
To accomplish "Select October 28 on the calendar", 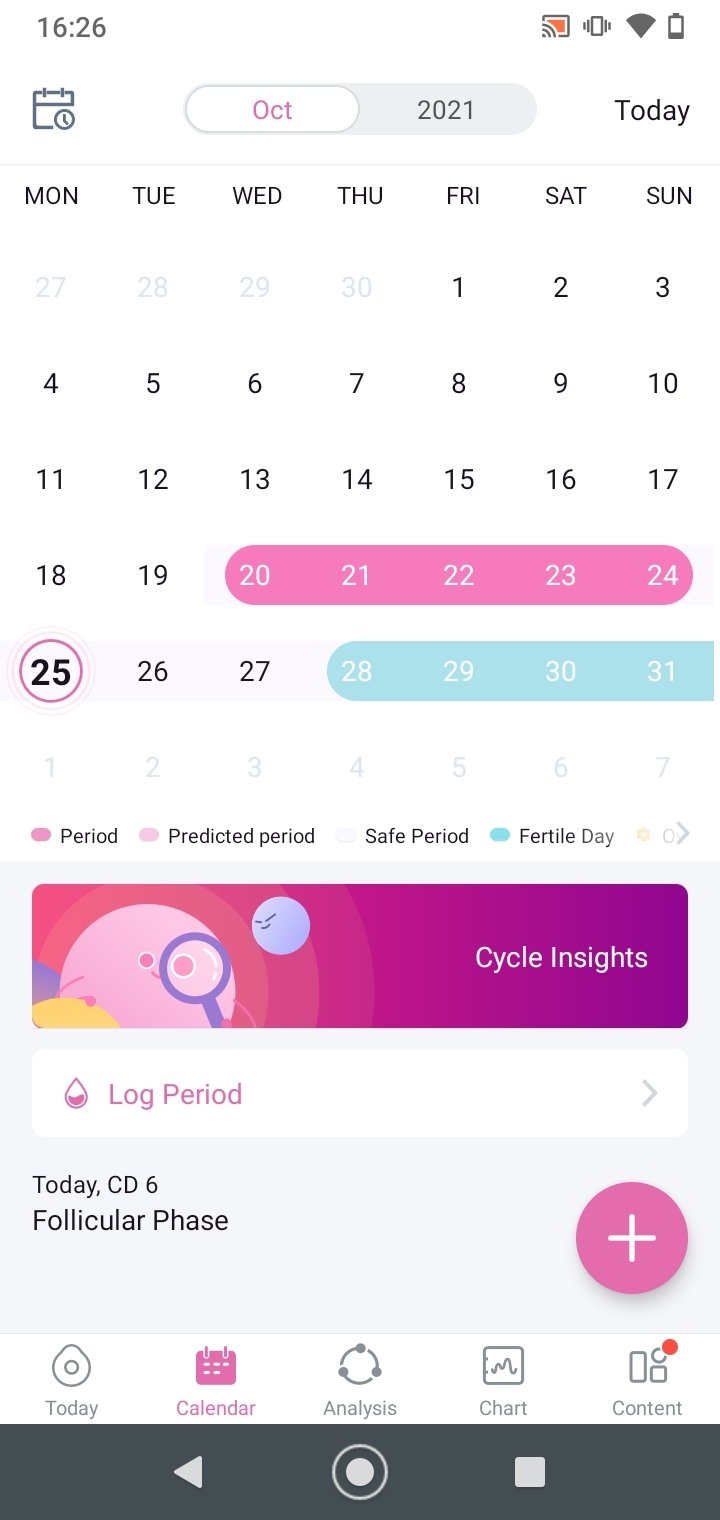I will (357, 671).
